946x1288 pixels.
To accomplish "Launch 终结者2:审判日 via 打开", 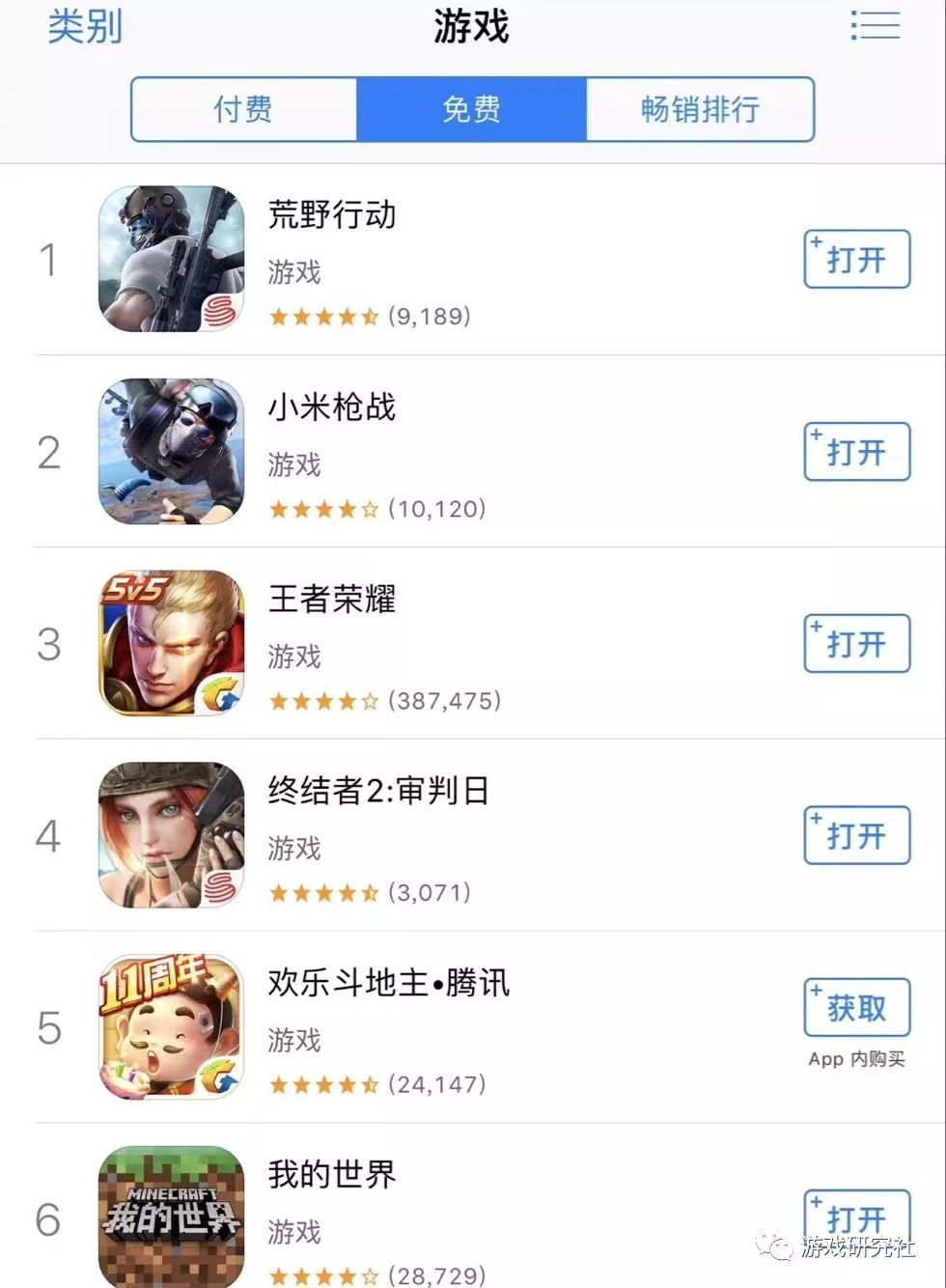I will [856, 835].
